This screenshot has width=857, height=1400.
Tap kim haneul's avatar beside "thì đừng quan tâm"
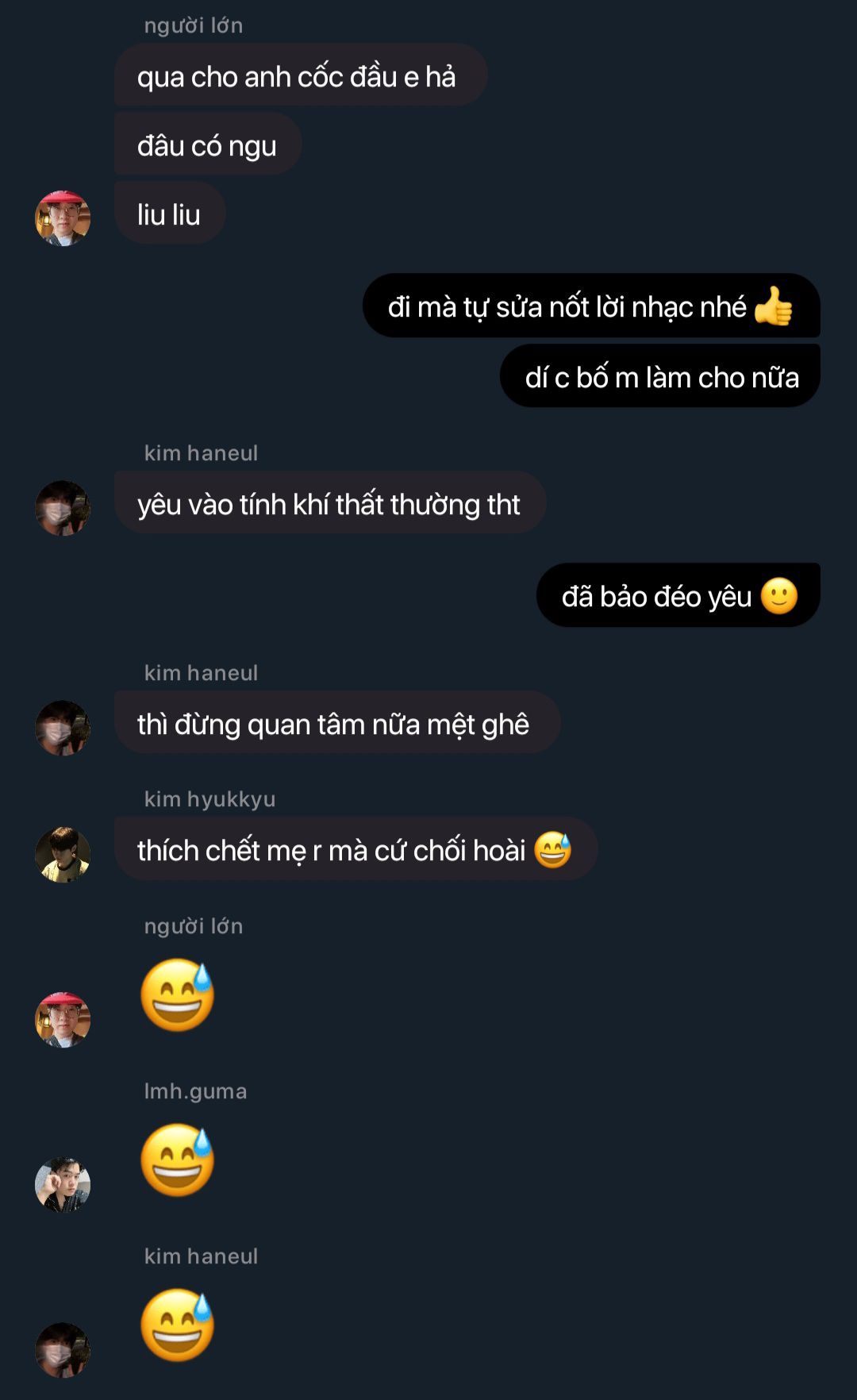tap(63, 728)
